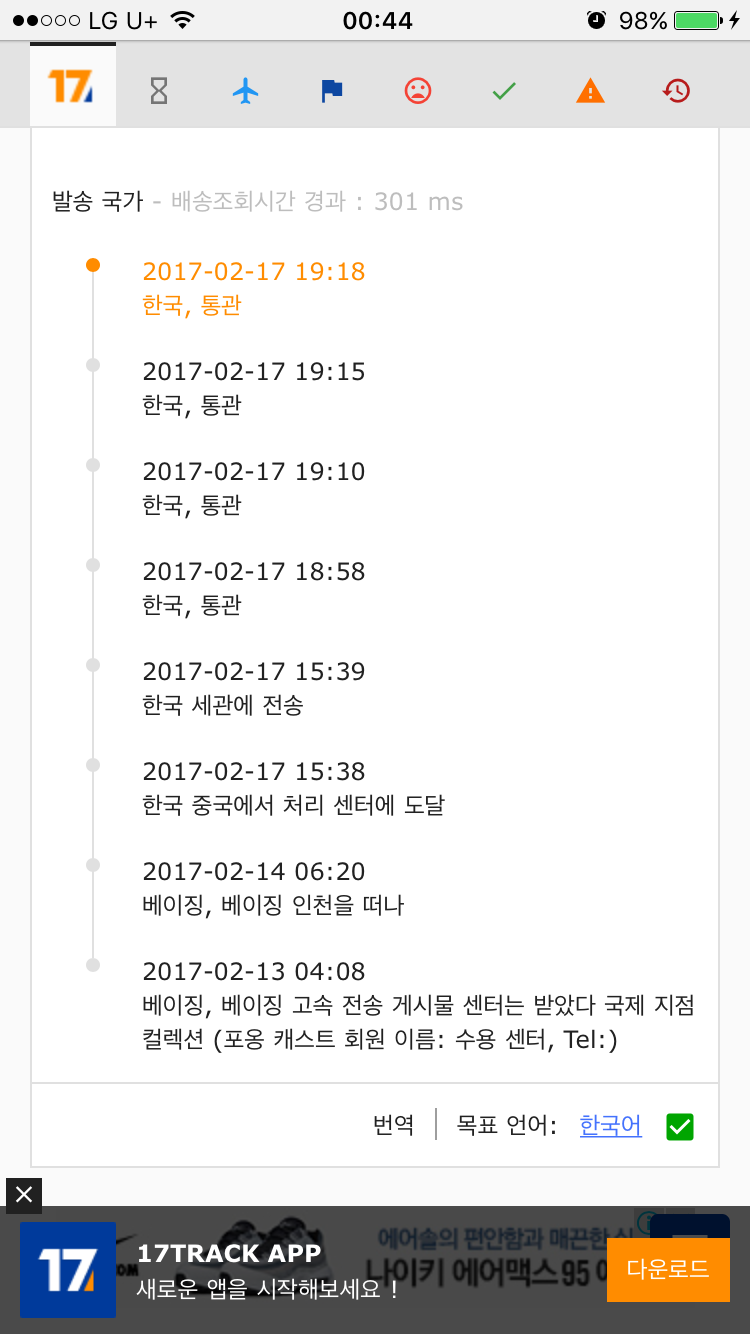Select the blue flag pickup tab

tap(331, 91)
